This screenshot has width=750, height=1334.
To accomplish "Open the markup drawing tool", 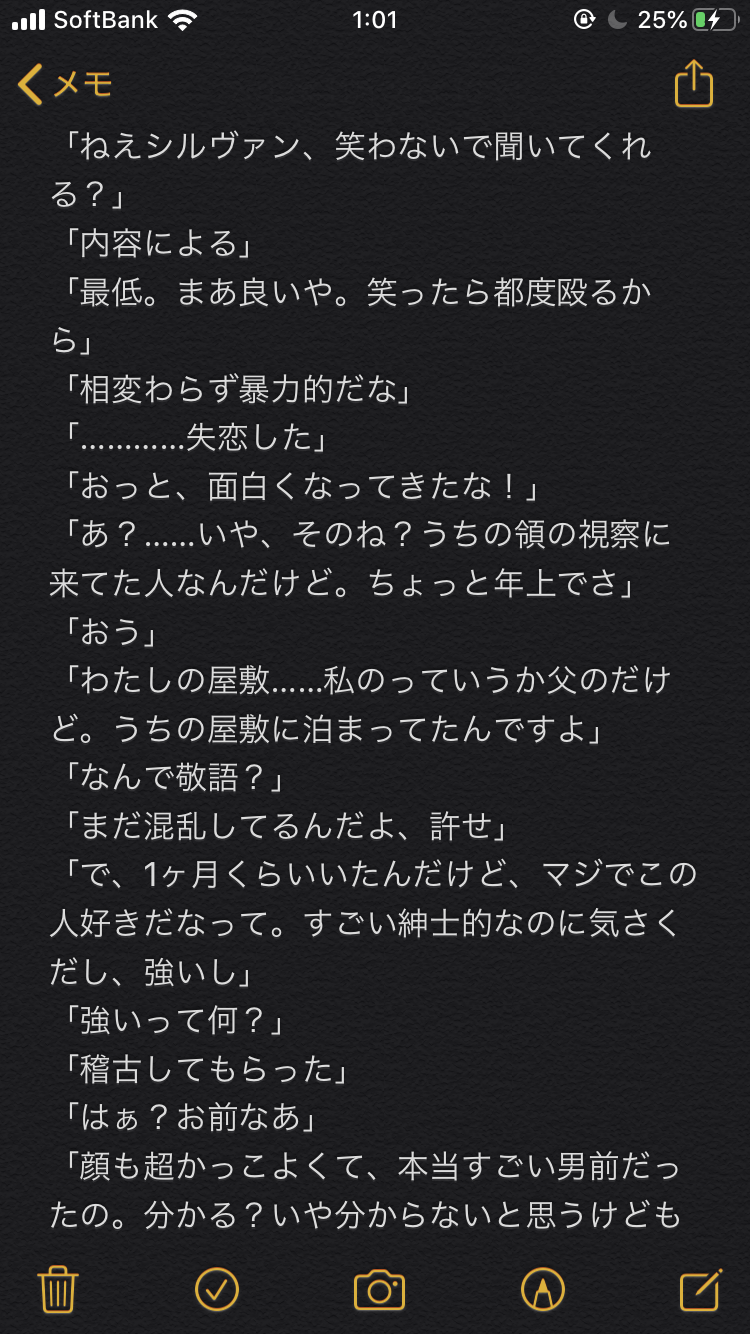I will [543, 1290].
